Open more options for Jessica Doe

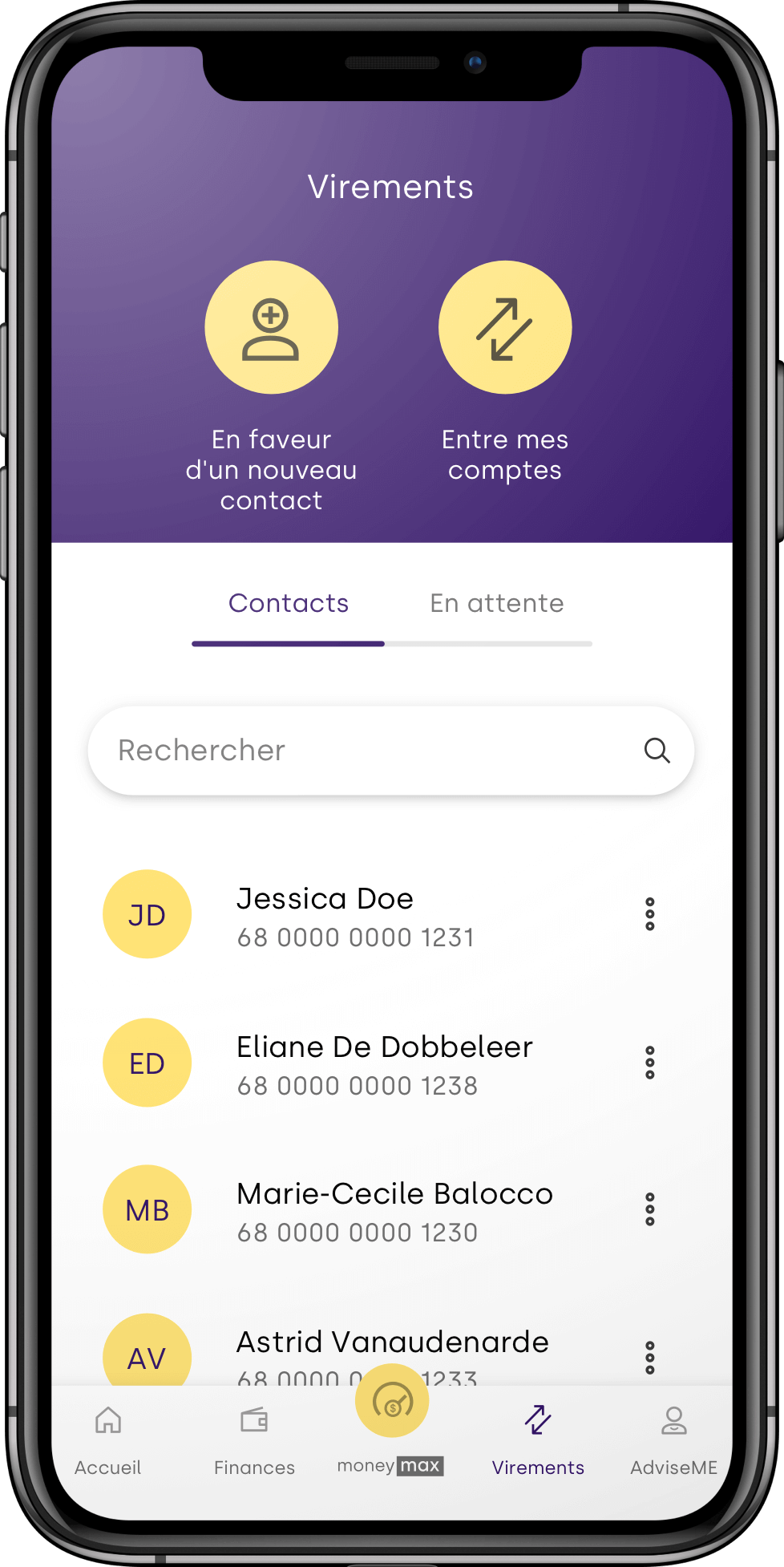click(650, 914)
